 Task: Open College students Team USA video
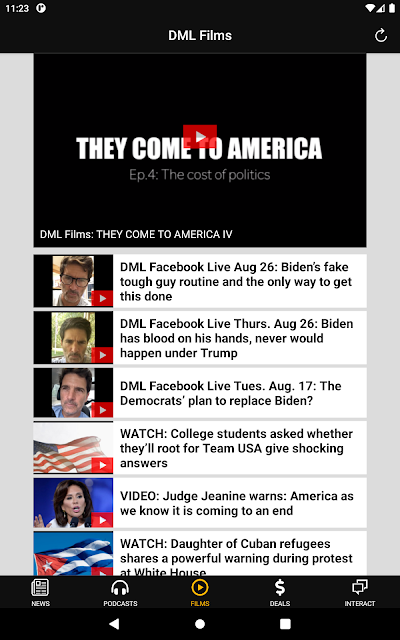(200, 448)
